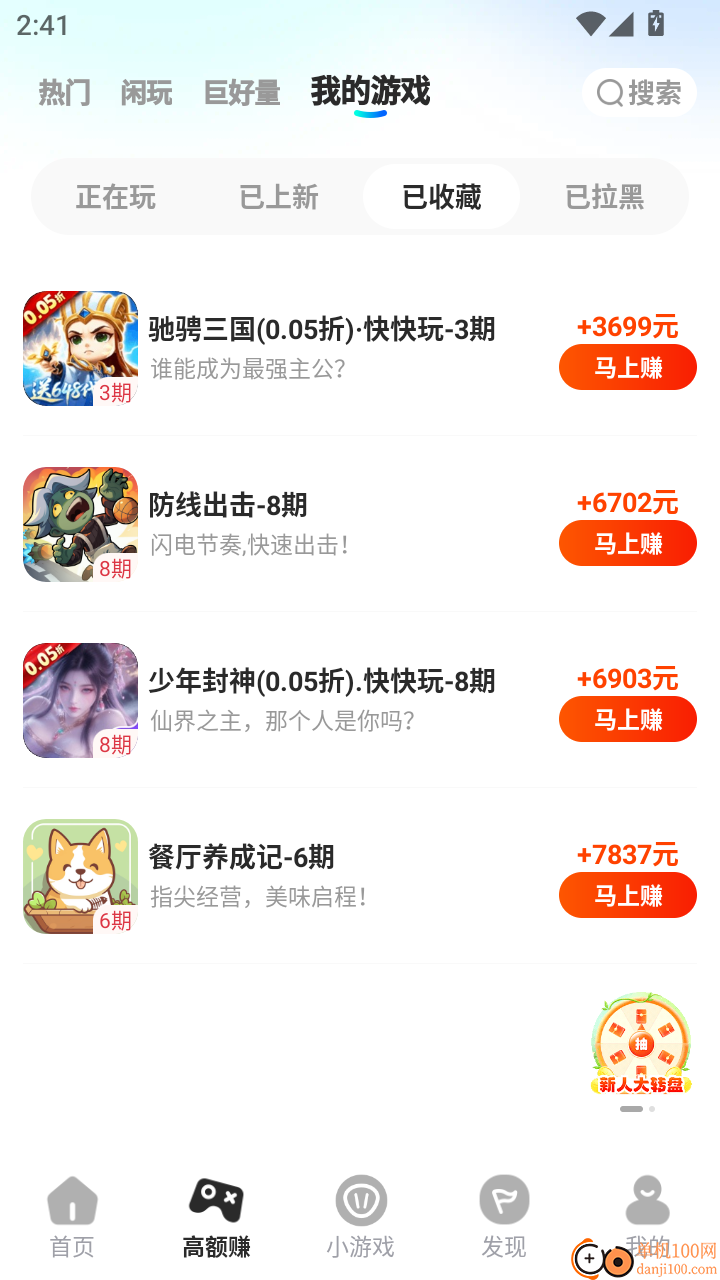Open 我的 profile icon
Image resolution: width=720 pixels, height=1280 pixels.
tap(648, 1200)
